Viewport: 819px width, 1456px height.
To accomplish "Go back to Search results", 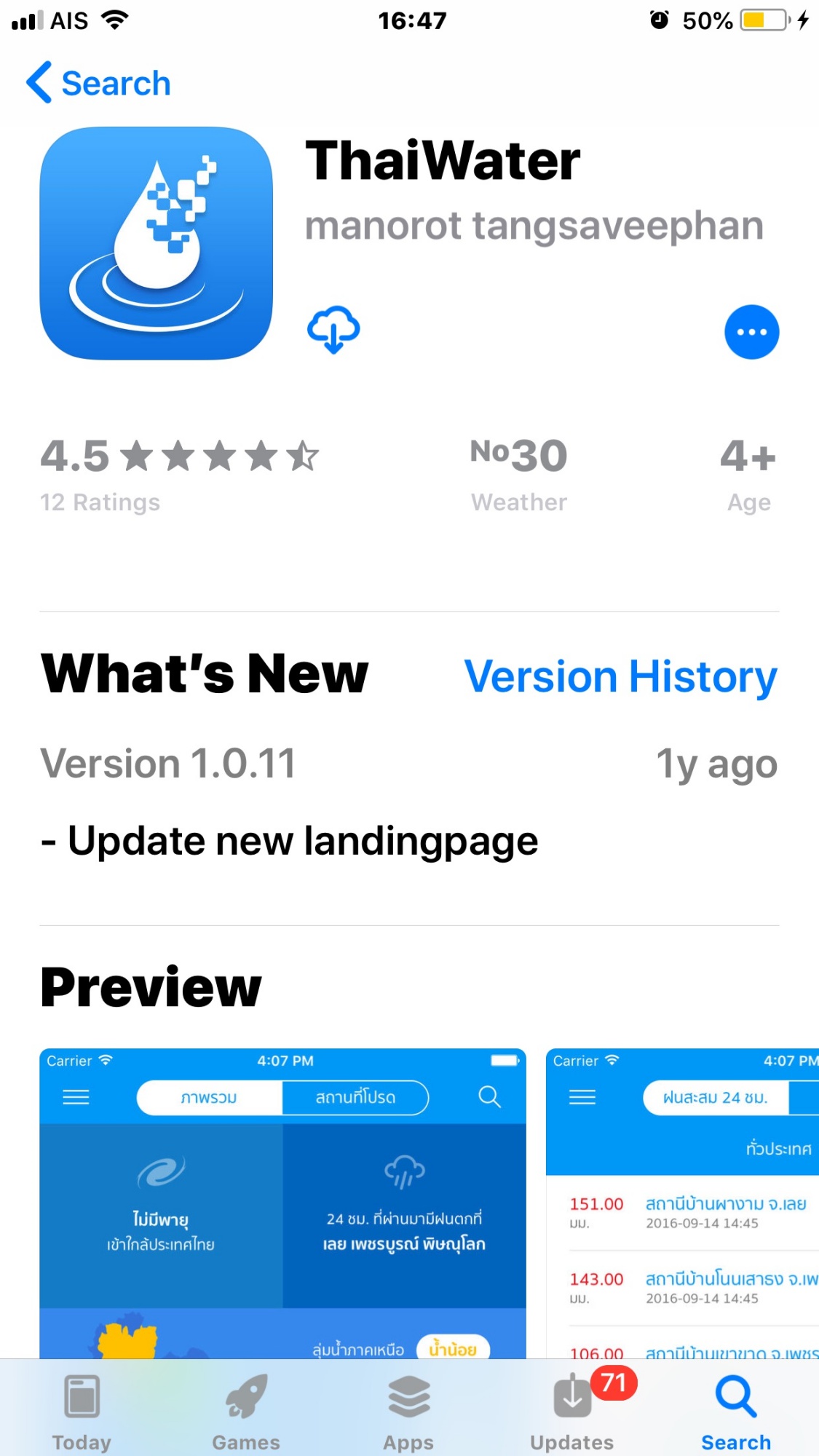I will [x=98, y=83].
